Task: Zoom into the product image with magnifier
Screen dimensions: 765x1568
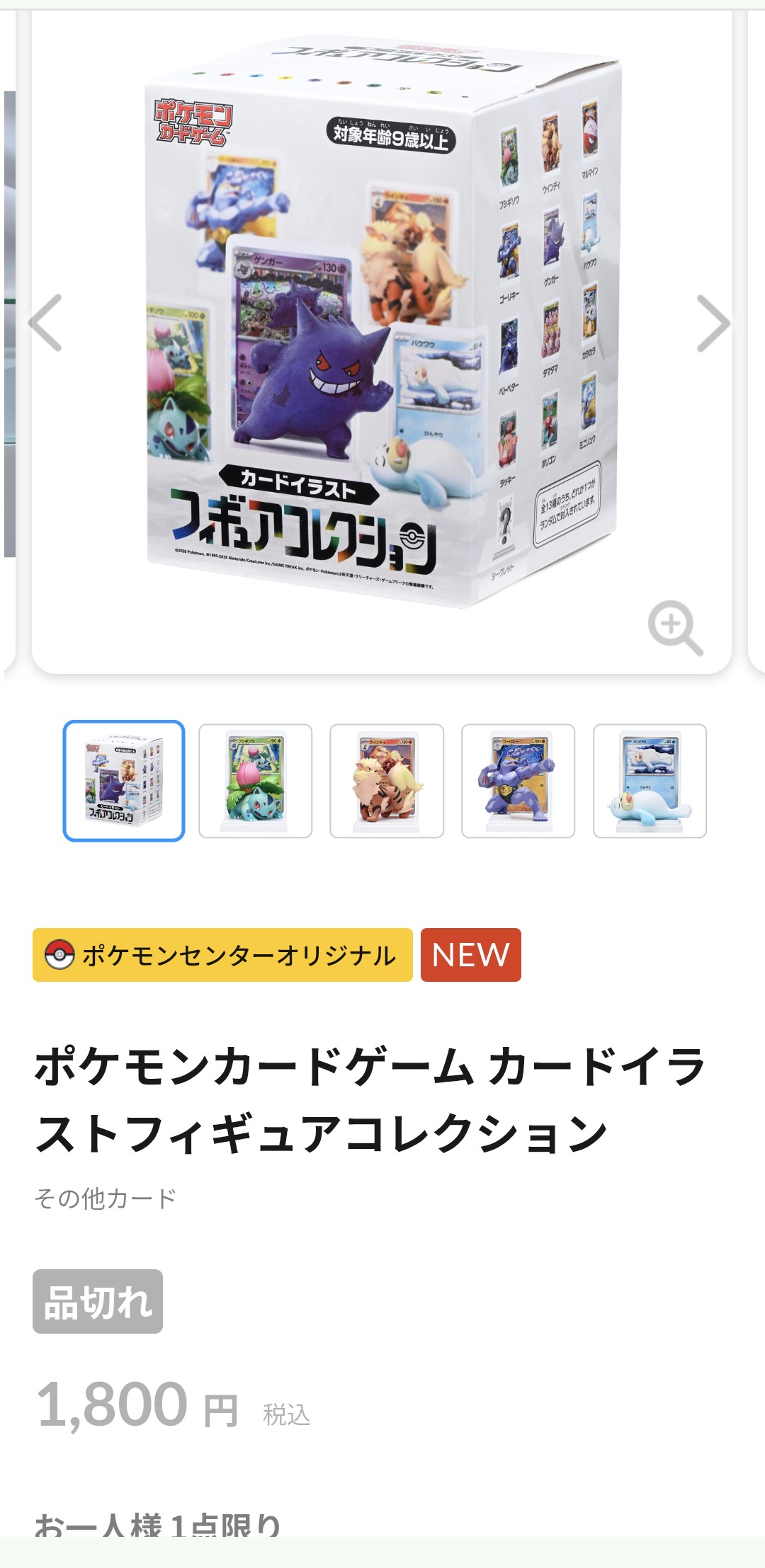Action: click(x=674, y=627)
